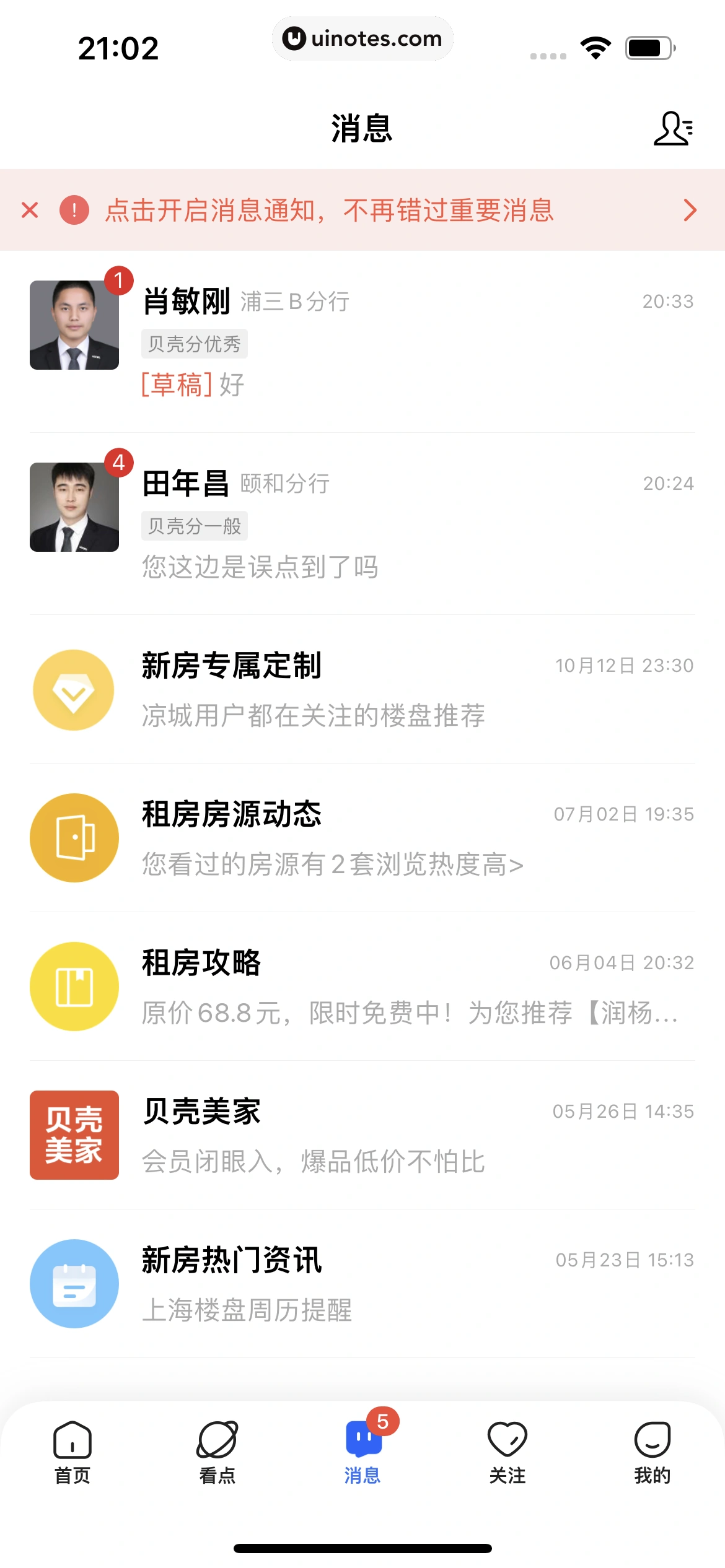Open 贝壳美家 messages
The width and height of the screenshot is (725, 1568).
pos(362,1135)
